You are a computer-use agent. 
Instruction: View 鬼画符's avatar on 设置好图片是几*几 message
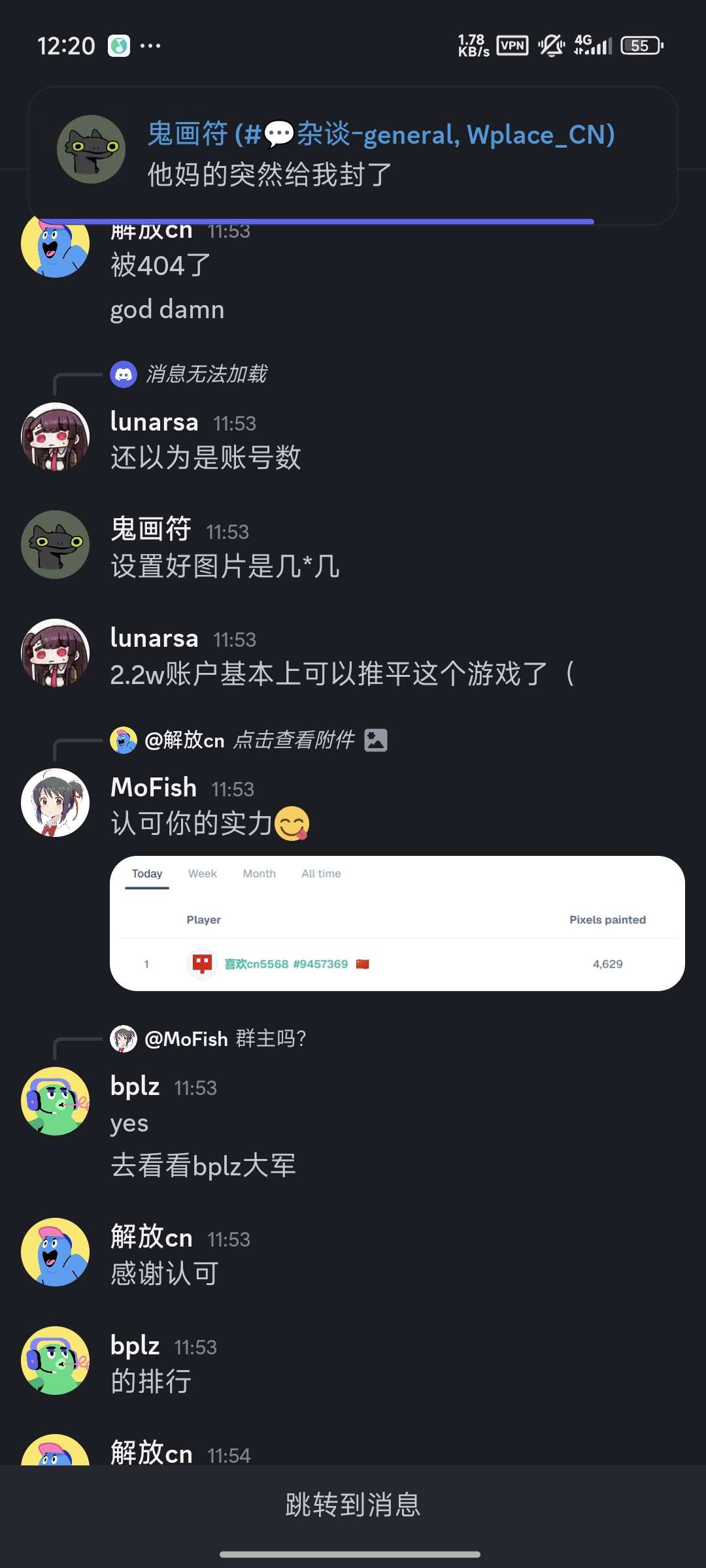[x=56, y=544]
